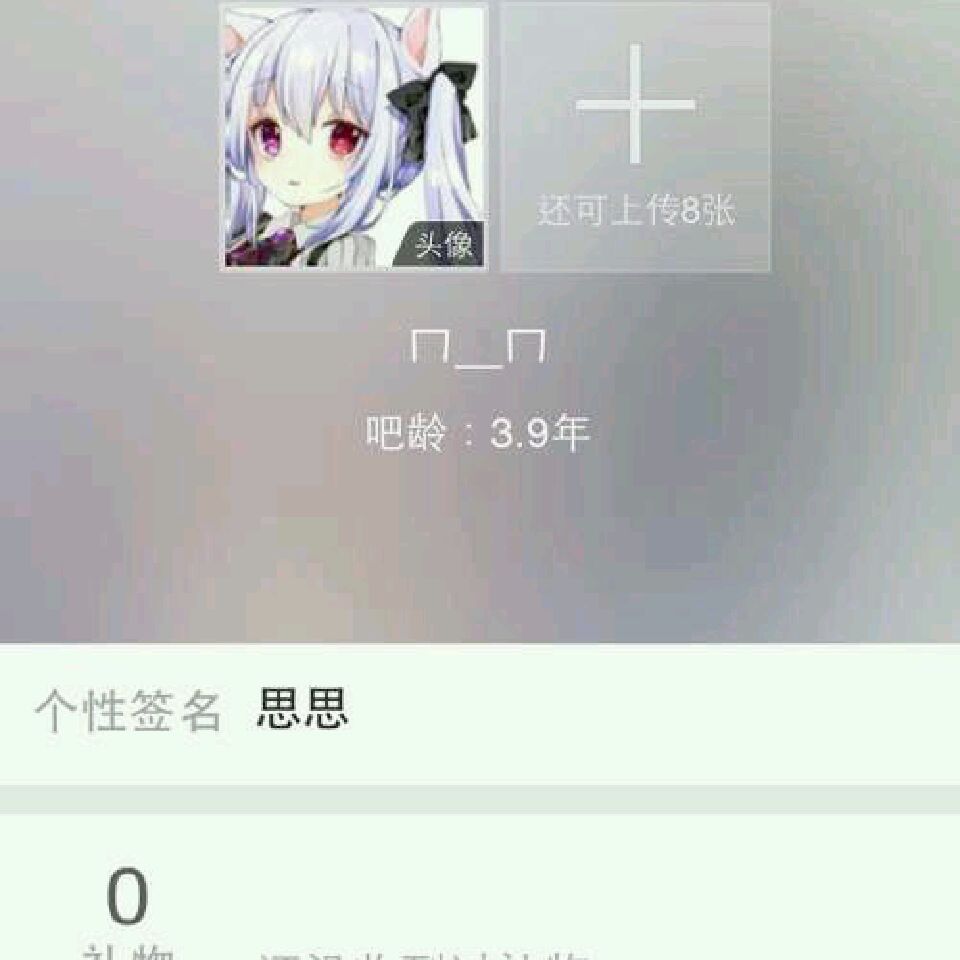Tap the plus tile to upload photos
The height and width of the screenshot is (960, 960).
coord(636,137)
